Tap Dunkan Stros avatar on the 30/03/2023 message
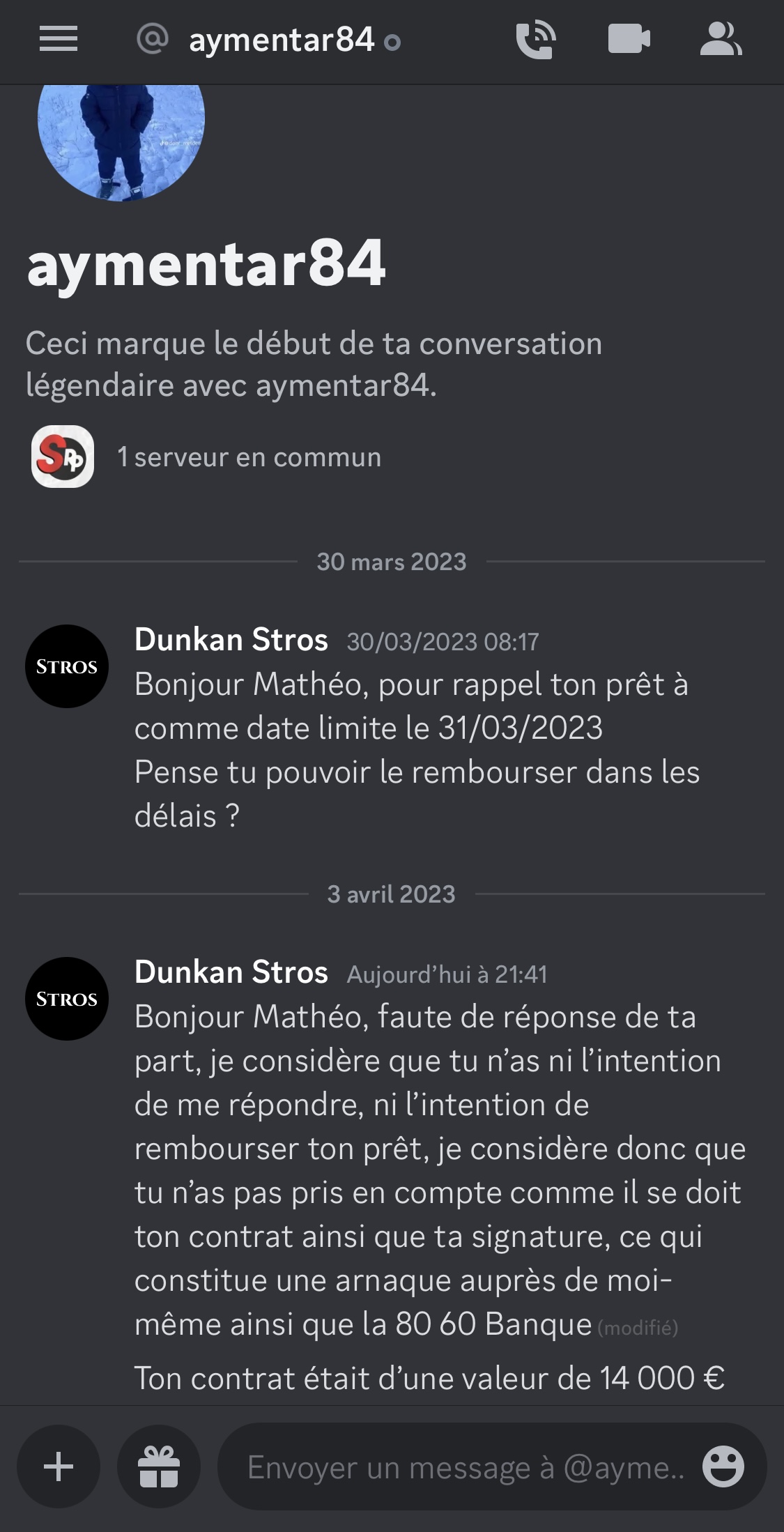The height and width of the screenshot is (1532, 784). click(x=67, y=666)
